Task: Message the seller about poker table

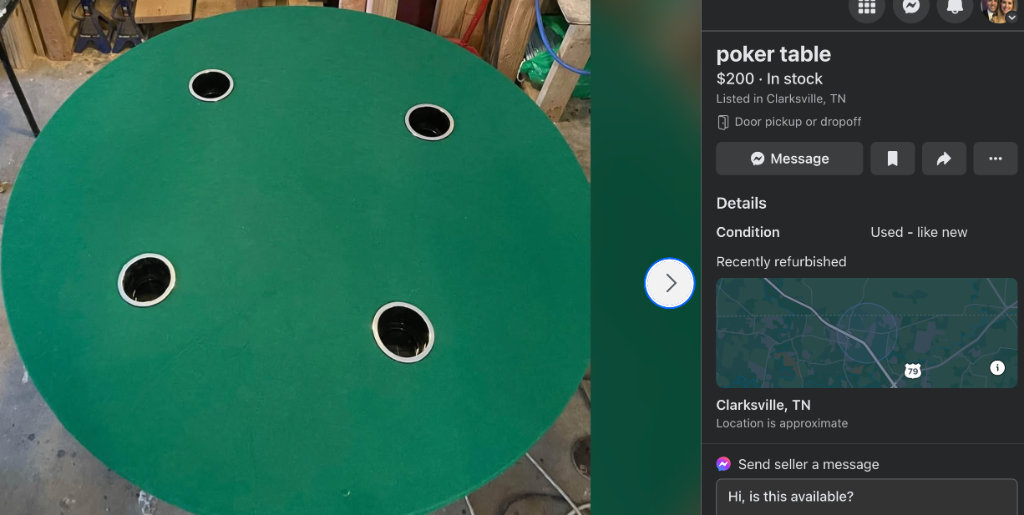Action: click(x=789, y=159)
